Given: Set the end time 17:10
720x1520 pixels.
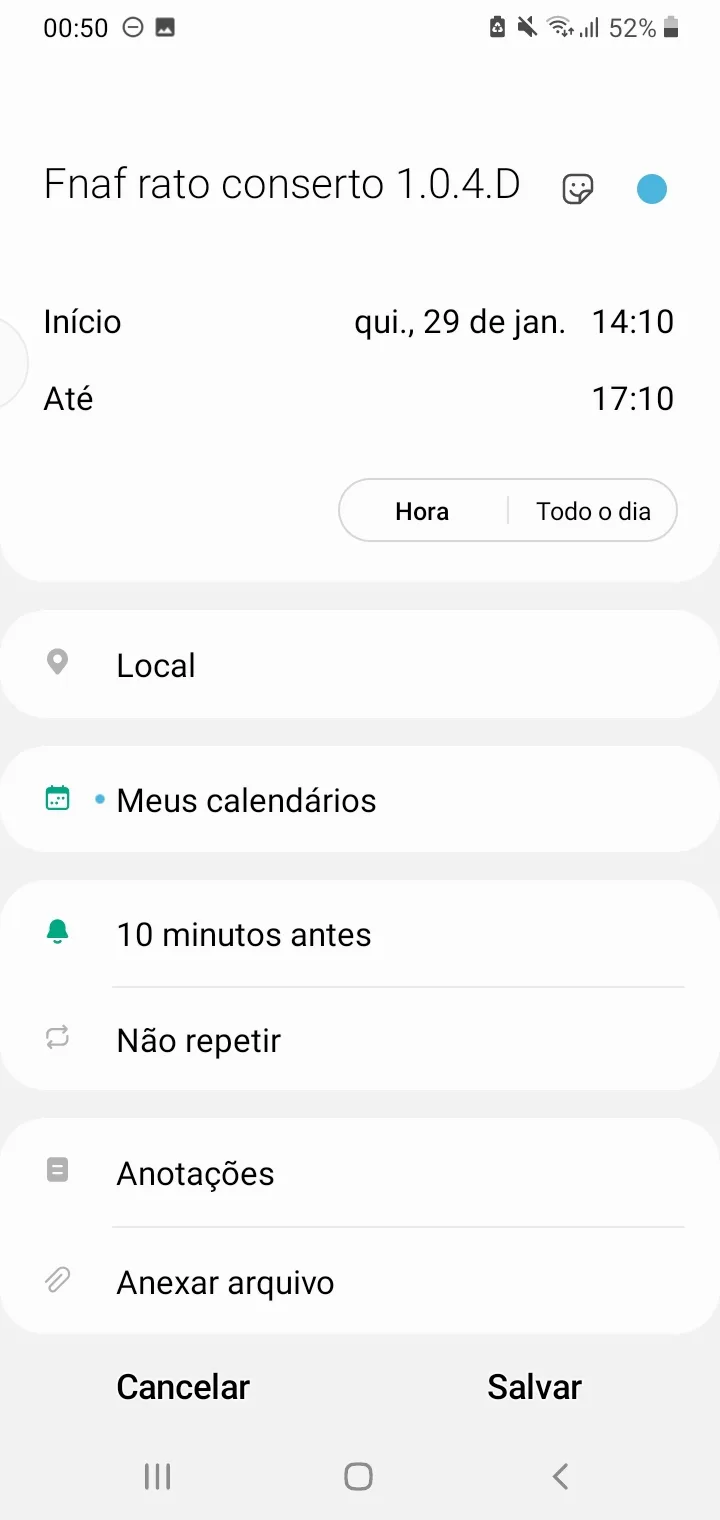Looking at the screenshot, I should pyautogui.click(x=633, y=399).
